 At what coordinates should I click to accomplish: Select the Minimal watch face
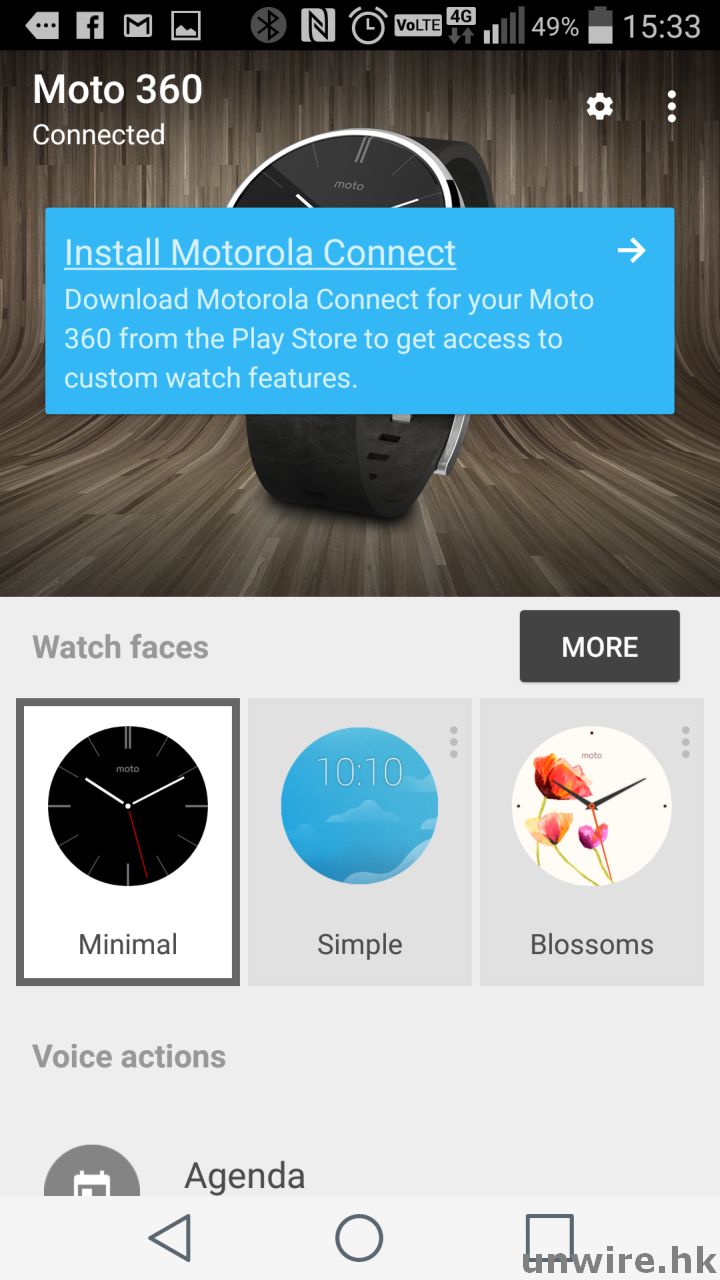(128, 842)
